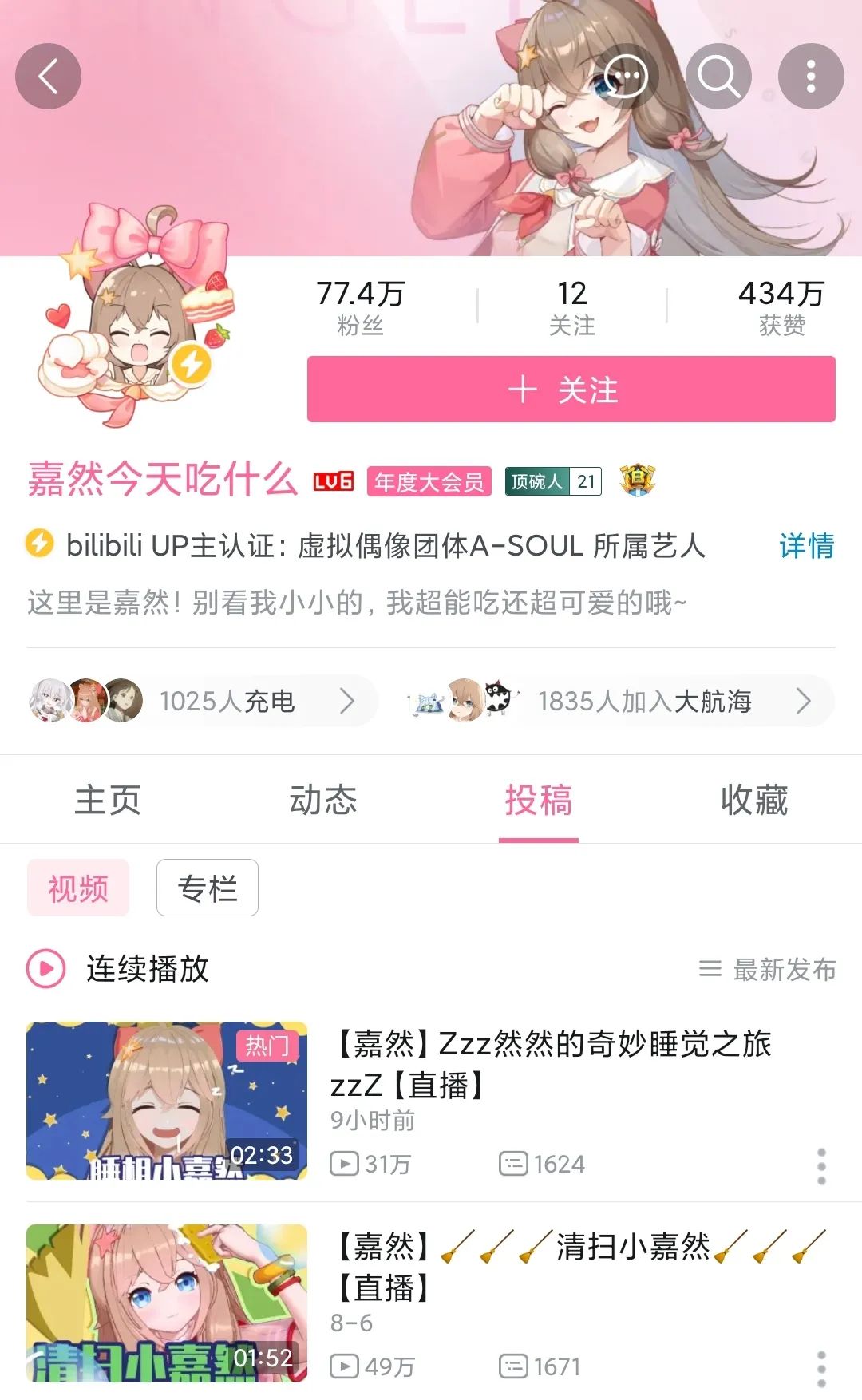Open 详情 for the certification info

pyautogui.click(x=806, y=546)
